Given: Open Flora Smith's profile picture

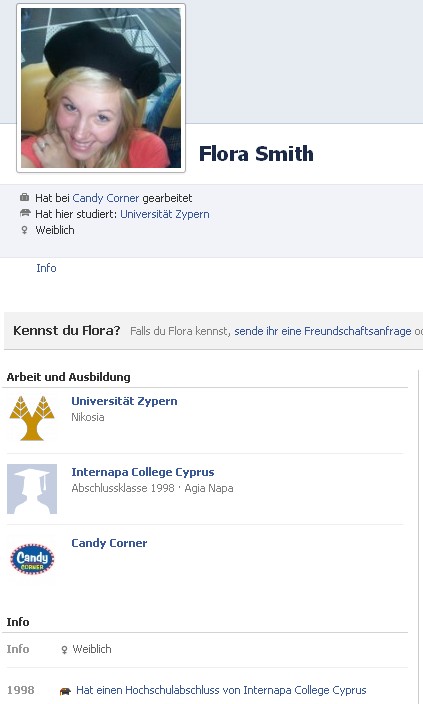Looking at the screenshot, I should click(x=101, y=88).
